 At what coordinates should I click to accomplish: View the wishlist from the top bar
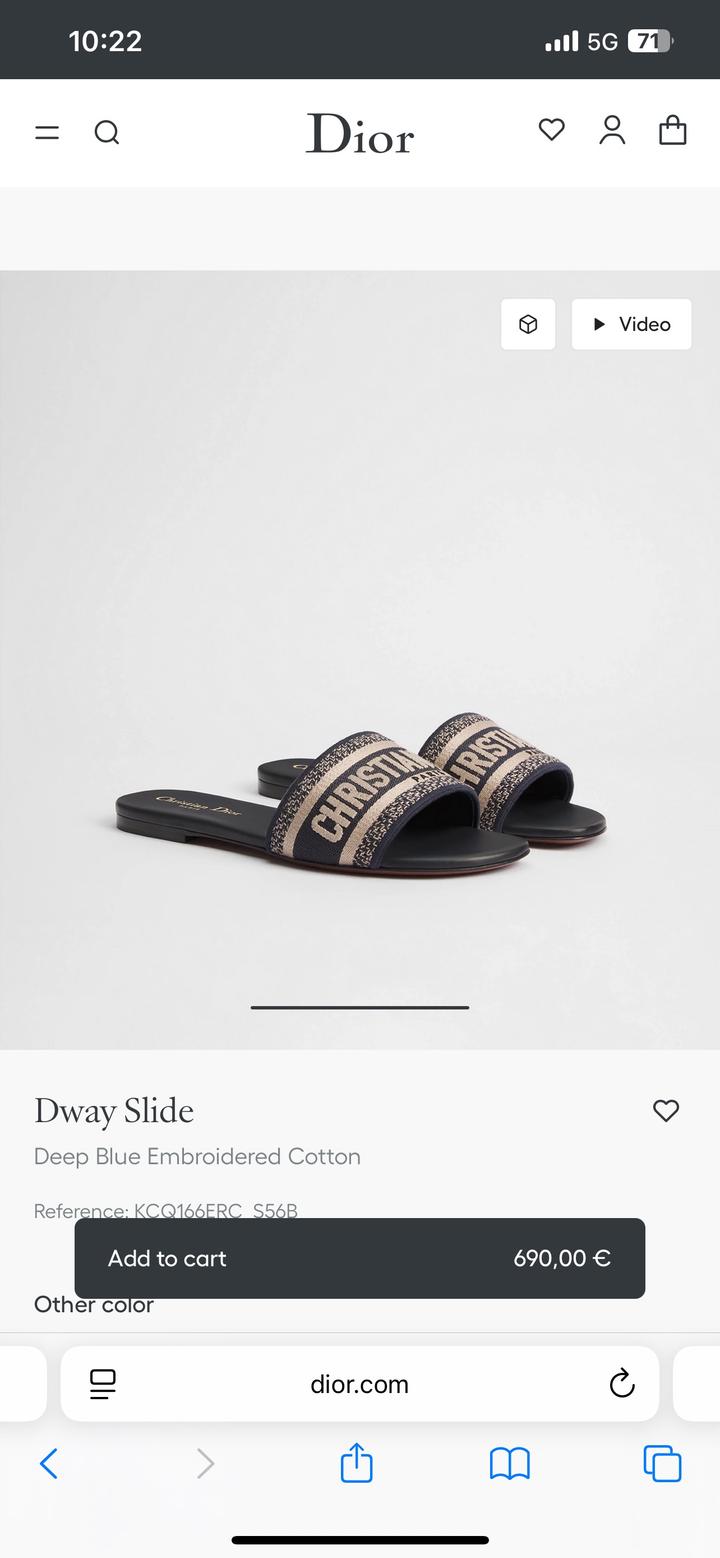click(x=551, y=130)
